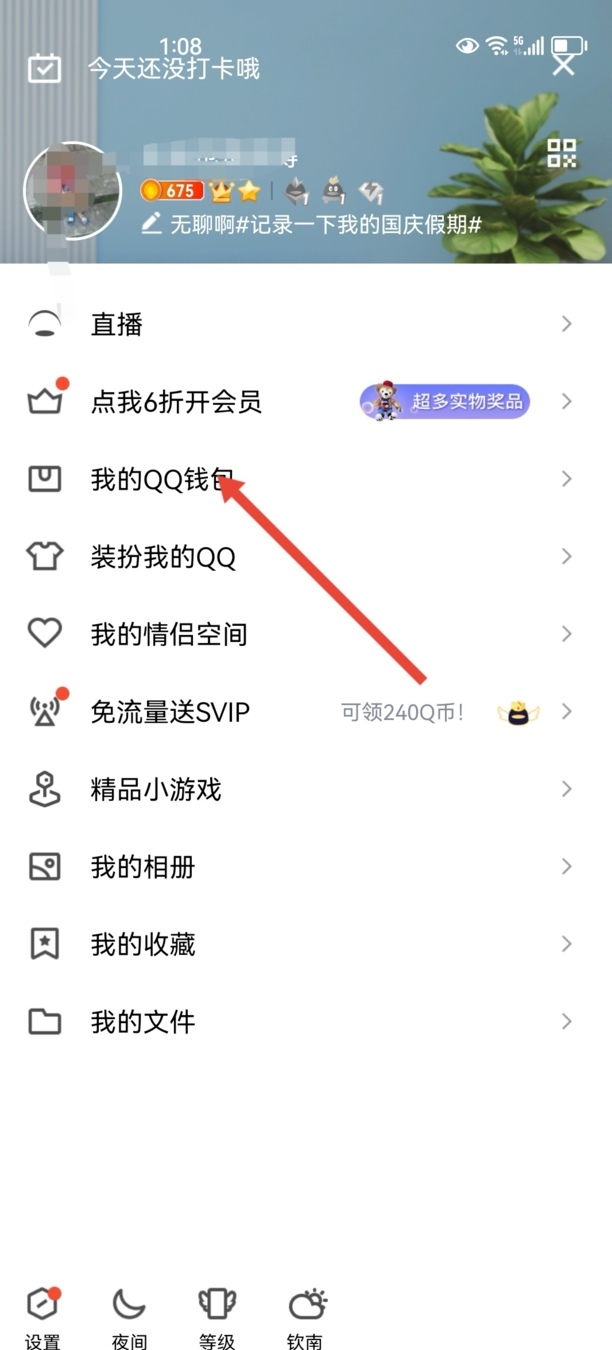The width and height of the screenshot is (612, 1350).
Task: Edit the personal signature status
Action: click(315, 224)
